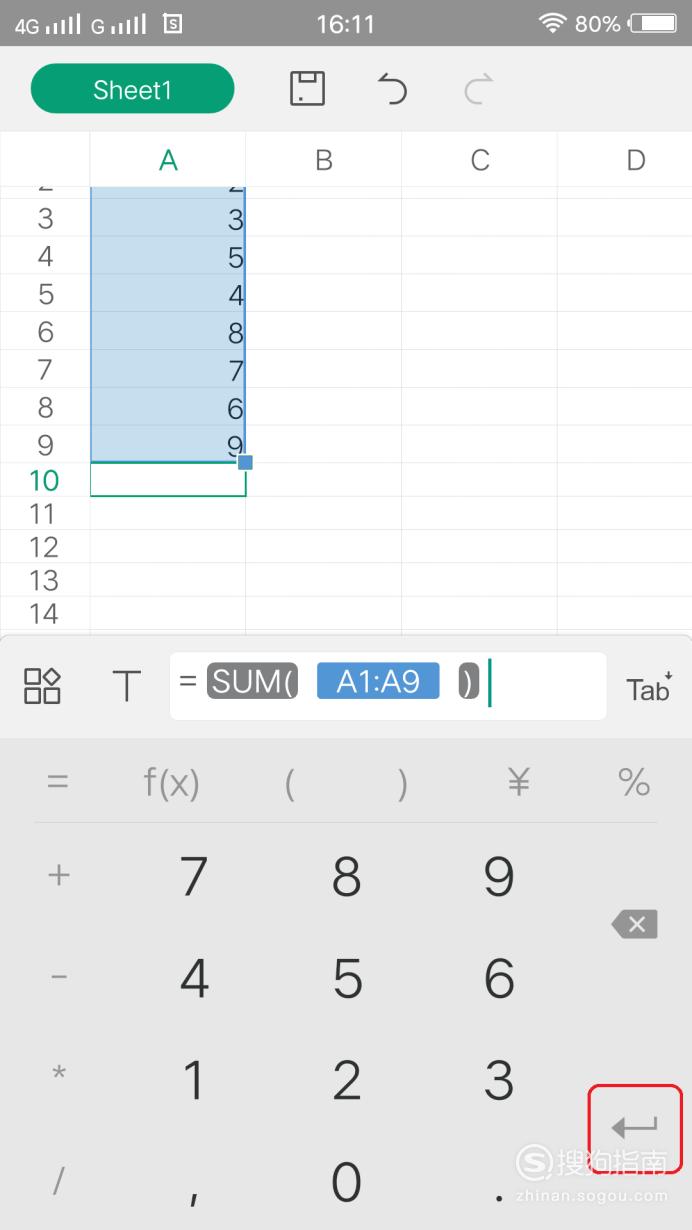Screen dimensions: 692x1230
Task: Insert the yen currency symbol
Action: coord(518,783)
